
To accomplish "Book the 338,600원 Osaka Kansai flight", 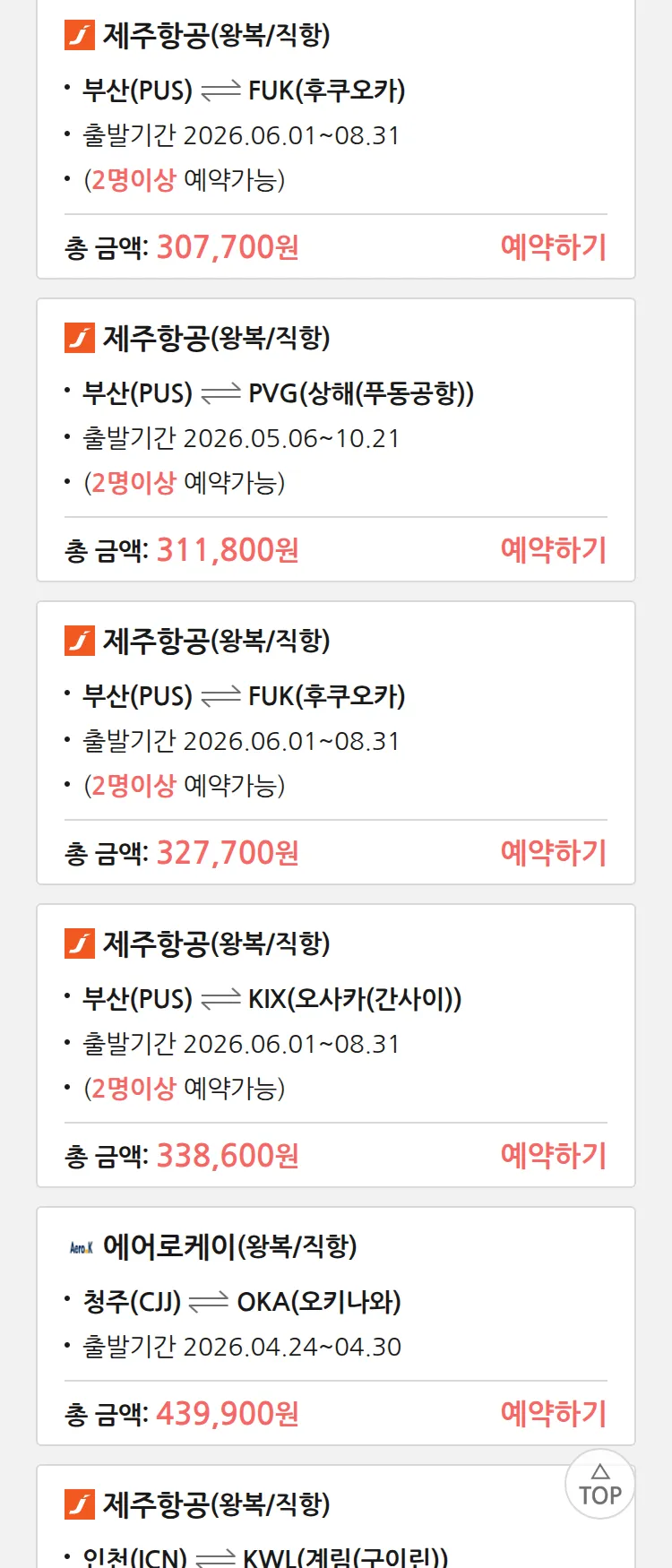I will [x=553, y=1155].
